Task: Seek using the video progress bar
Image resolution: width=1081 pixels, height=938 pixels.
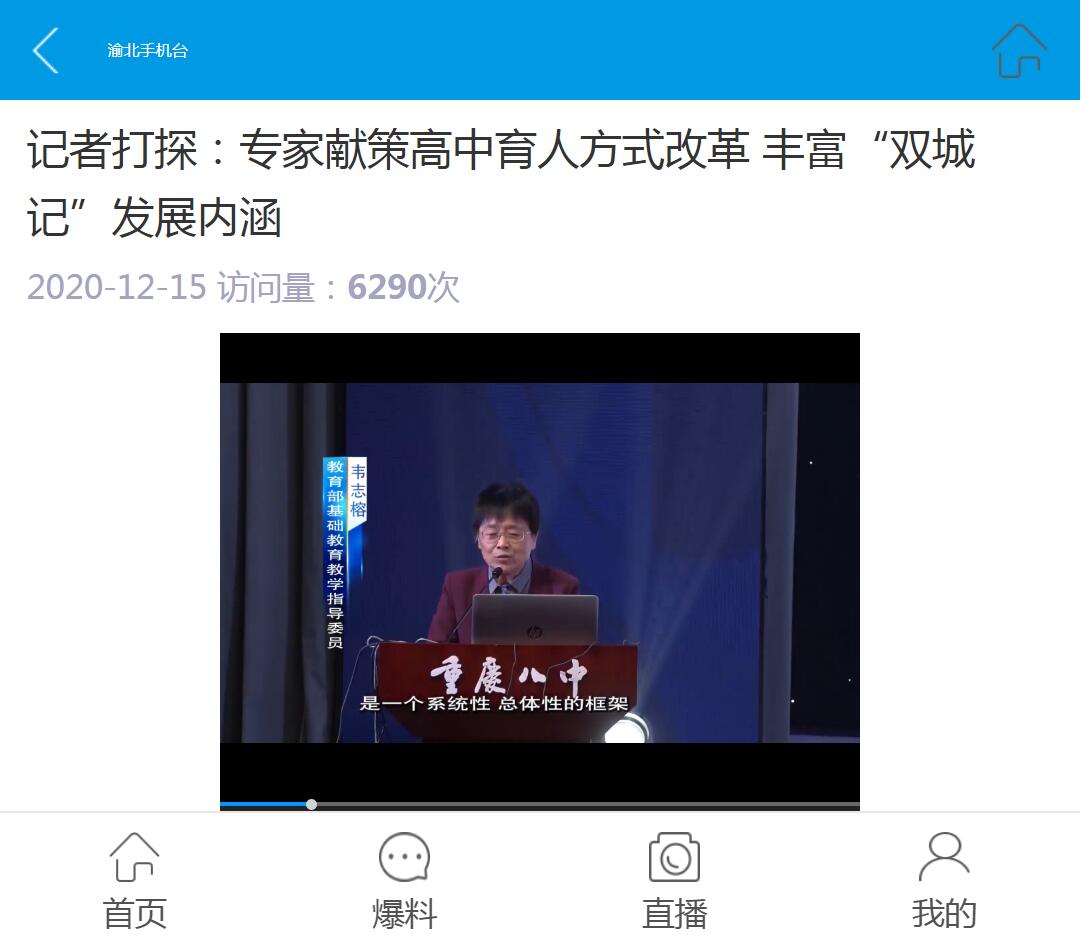Action: tap(539, 804)
